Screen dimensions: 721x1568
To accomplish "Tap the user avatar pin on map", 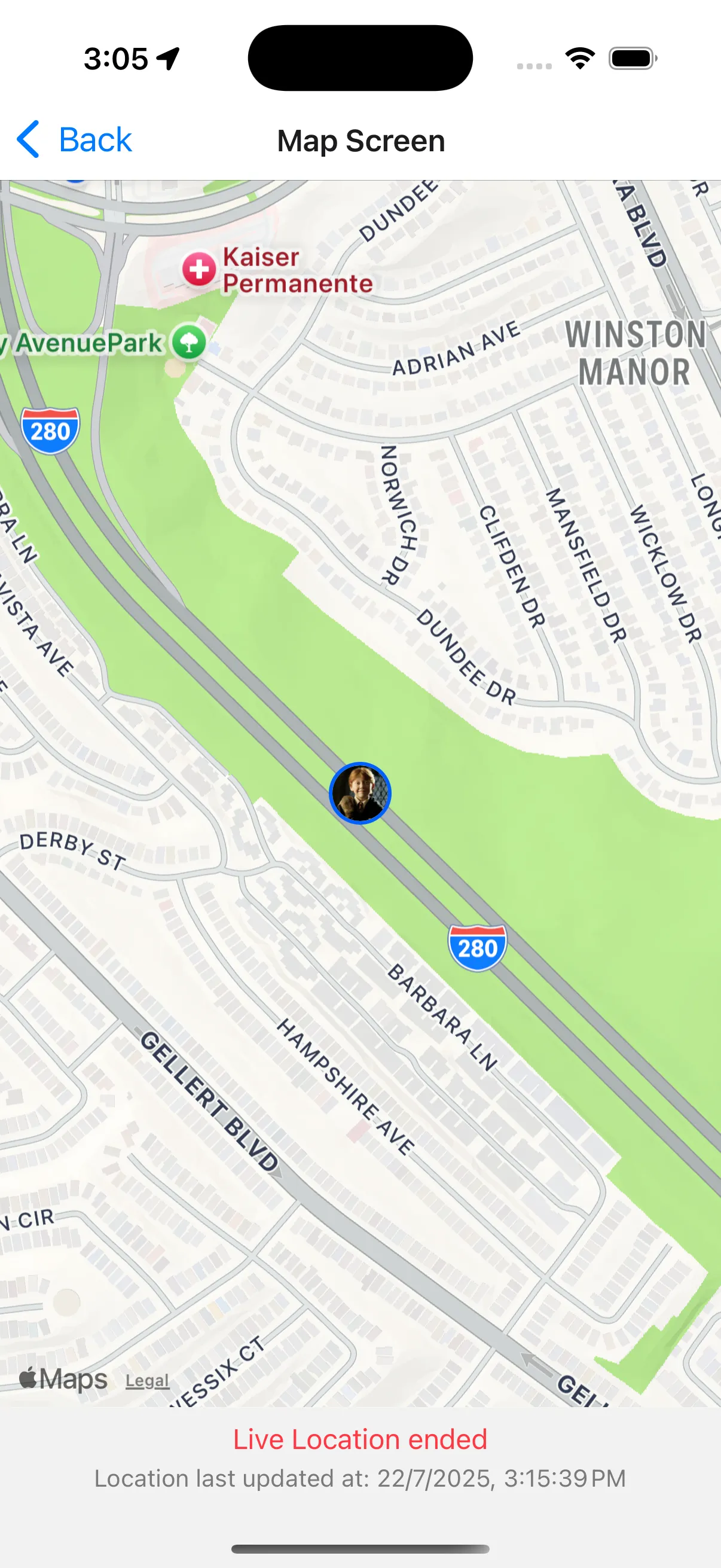I will pyautogui.click(x=359, y=792).
